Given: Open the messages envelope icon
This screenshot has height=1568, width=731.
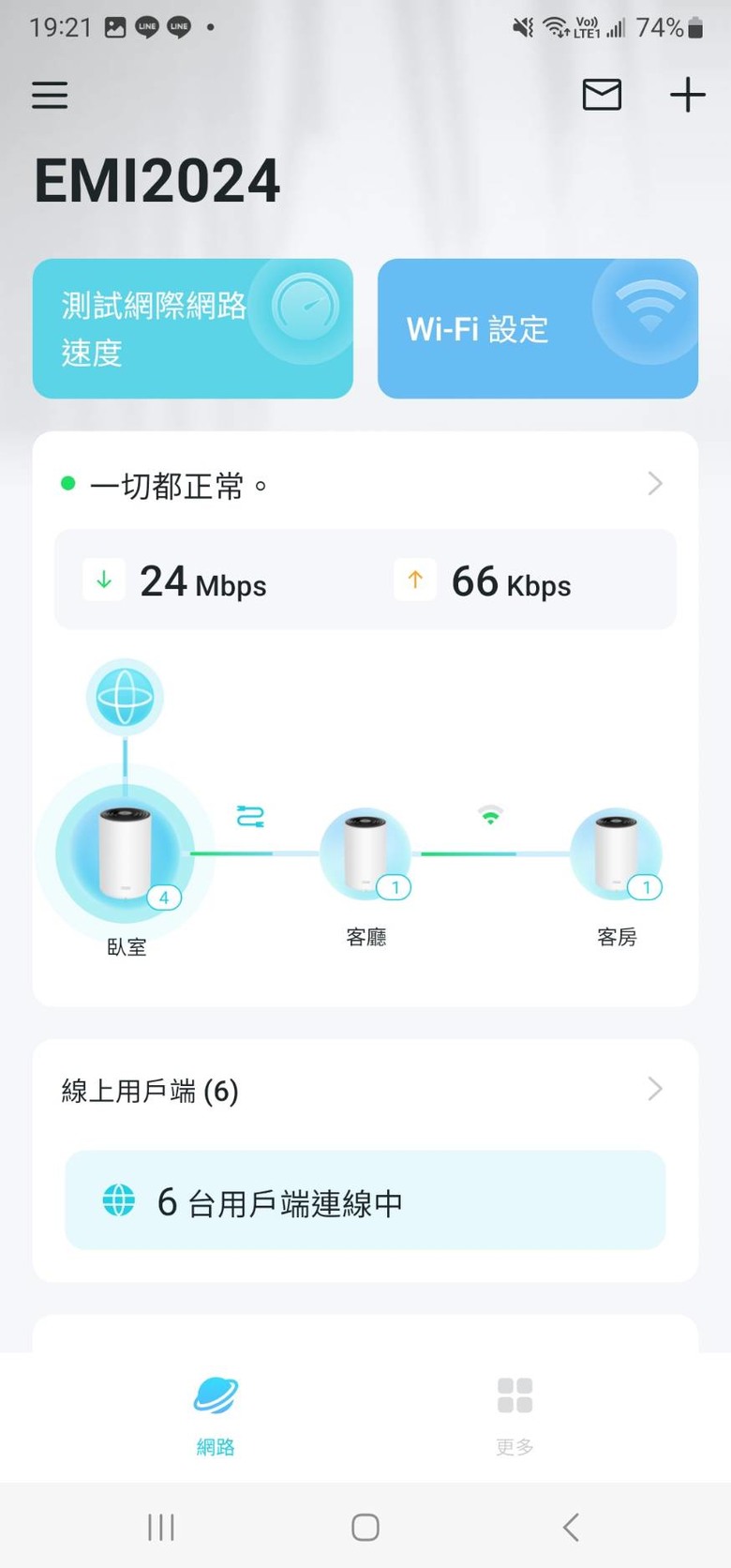Looking at the screenshot, I should click(602, 95).
